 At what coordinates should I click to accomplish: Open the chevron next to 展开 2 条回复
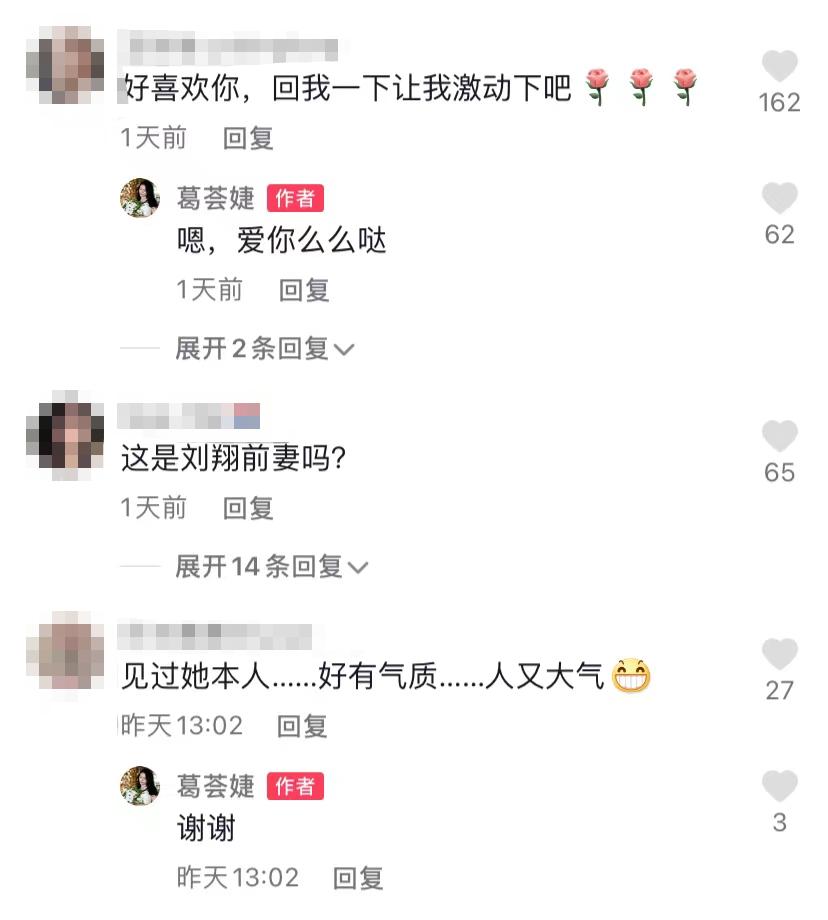(345, 350)
